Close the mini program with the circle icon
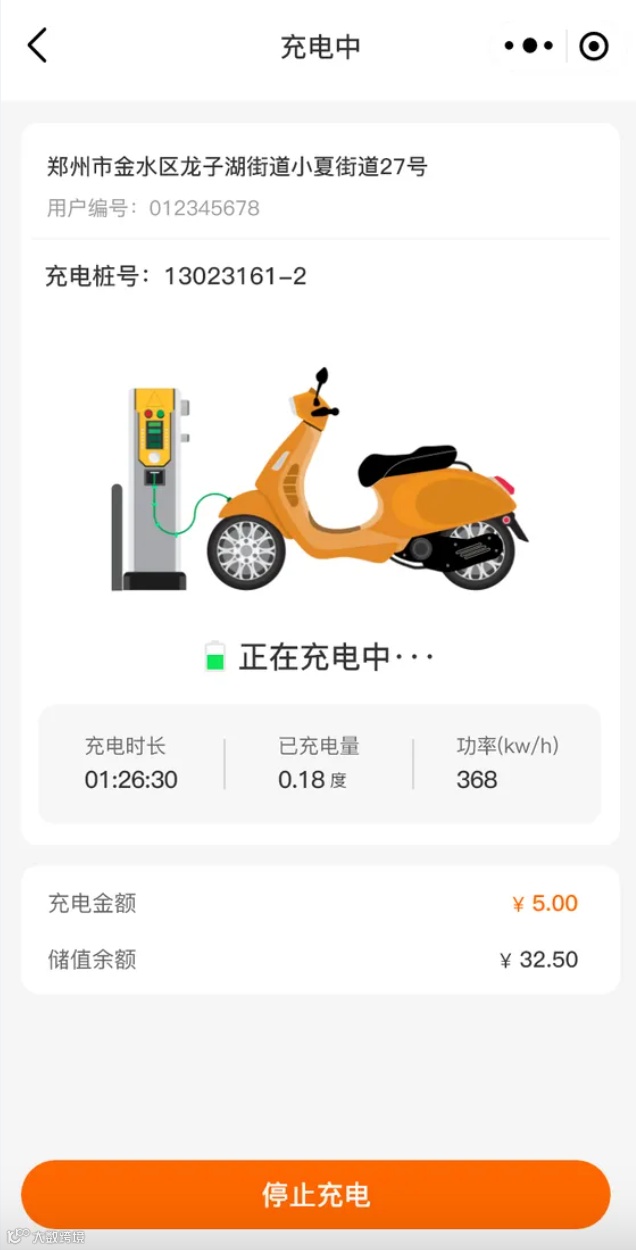This screenshot has width=636, height=1250. 594,46
